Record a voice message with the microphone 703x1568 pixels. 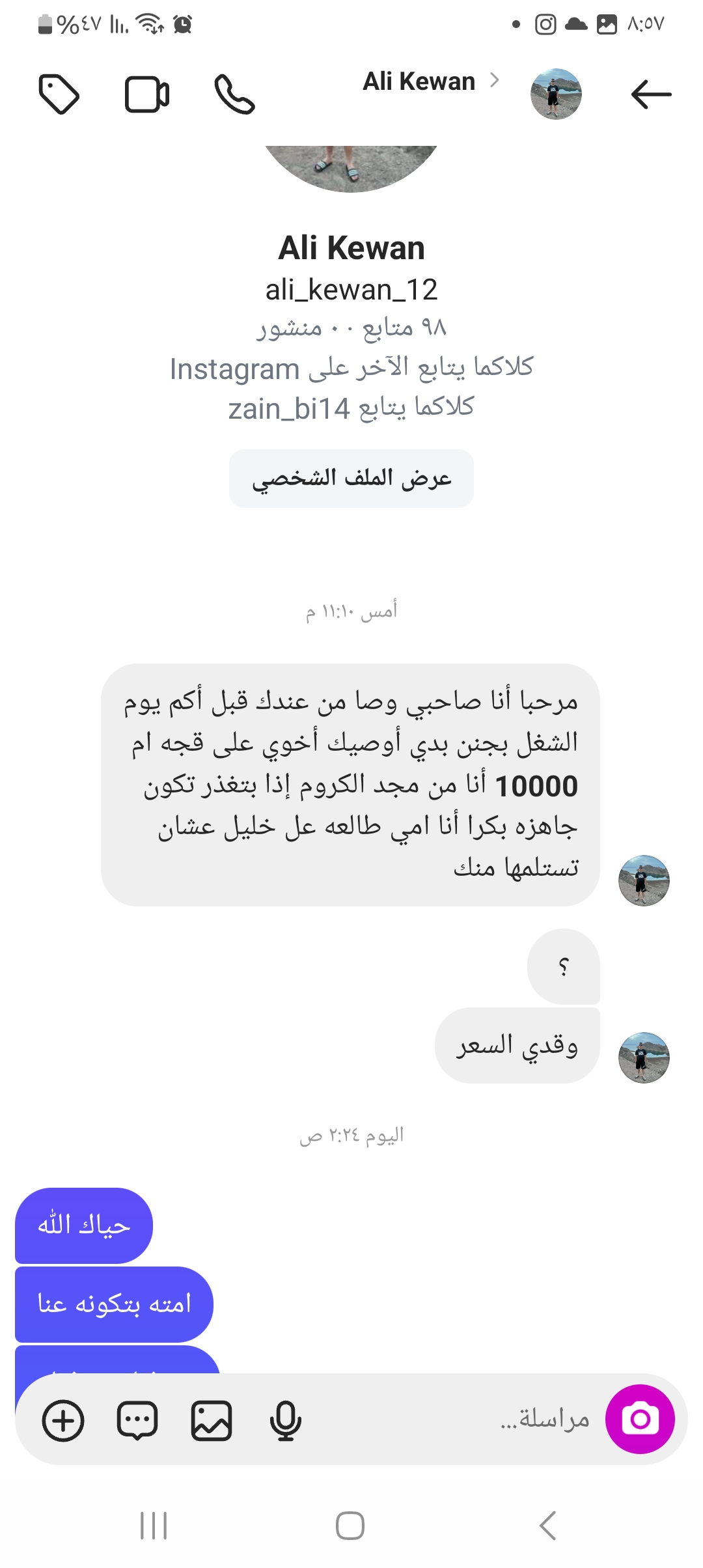(x=285, y=1420)
